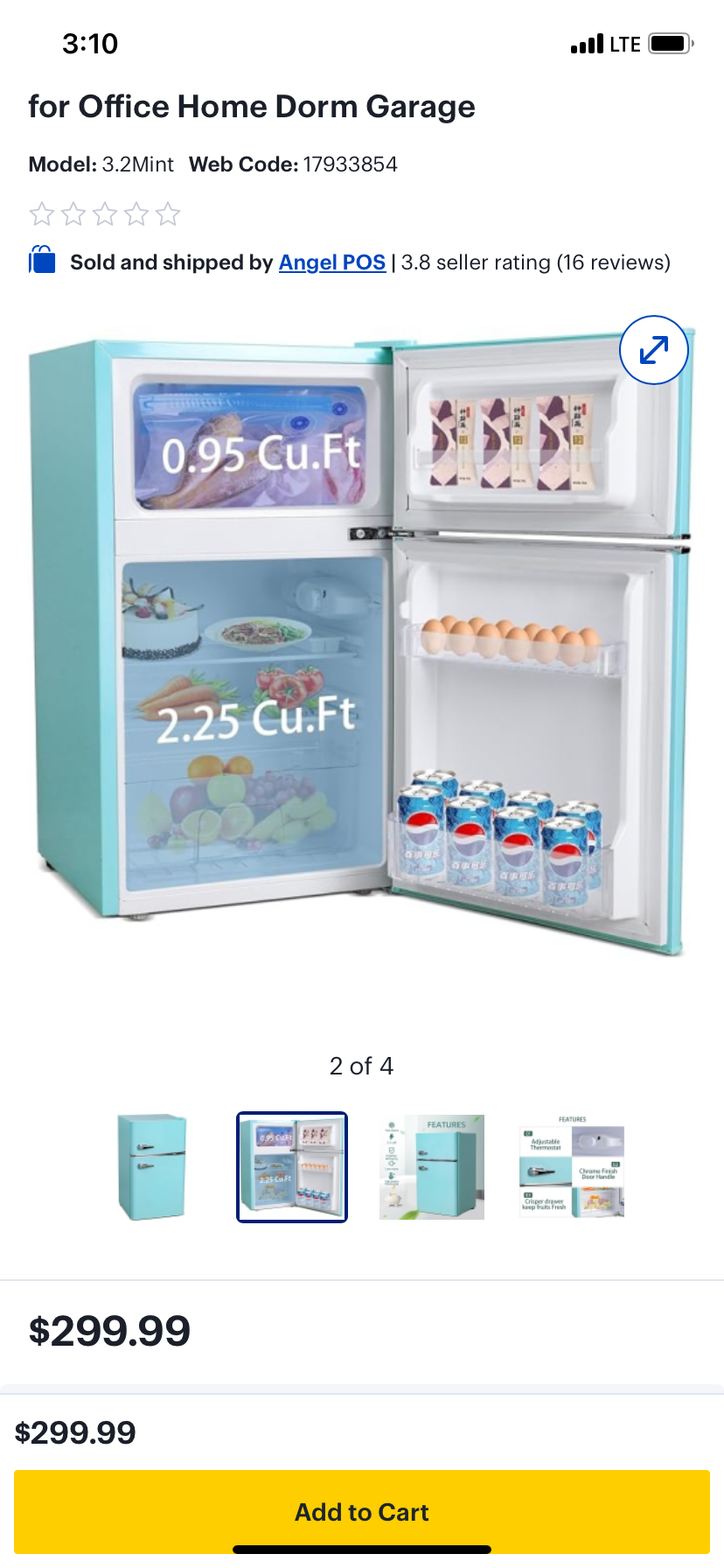Add to Cart
Screen dimensions: 724x1568
pyautogui.click(x=362, y=1512)
